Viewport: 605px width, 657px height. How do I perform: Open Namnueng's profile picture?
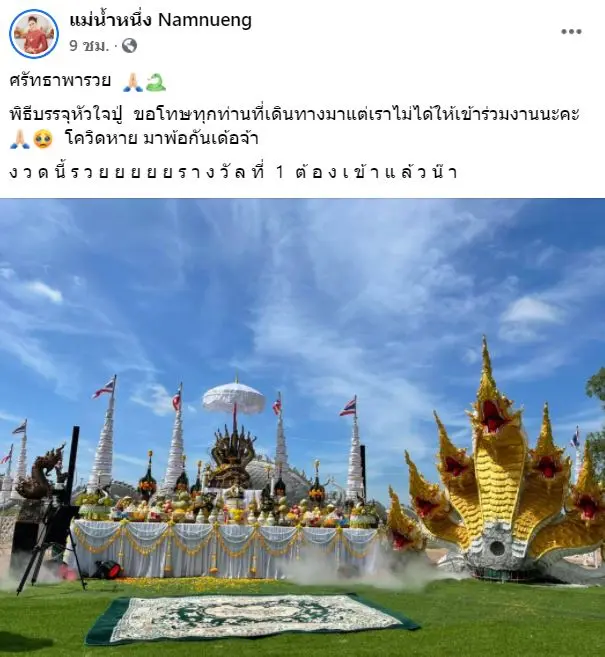point(34,33)
